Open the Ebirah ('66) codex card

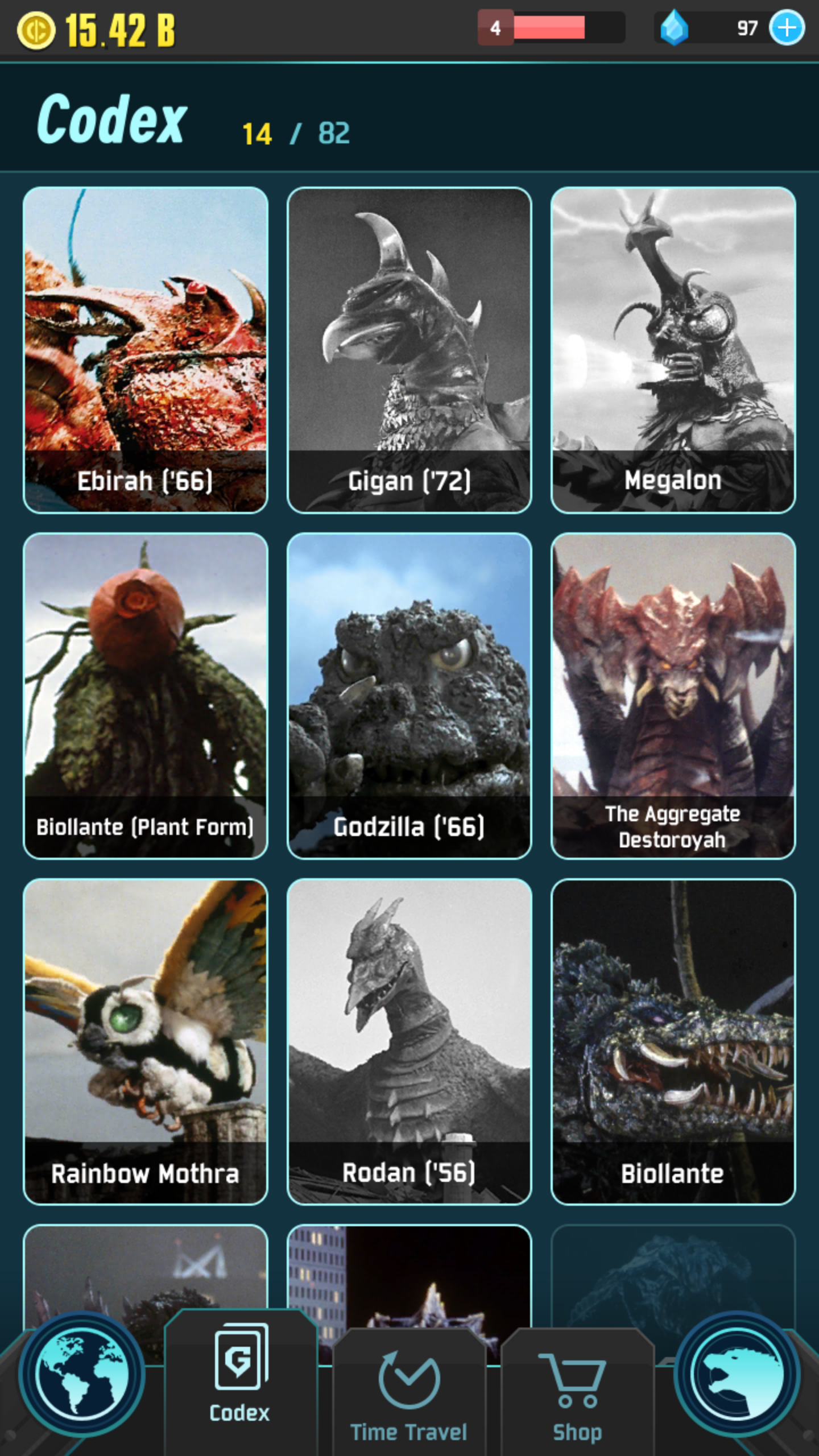(x=146, y=350)
